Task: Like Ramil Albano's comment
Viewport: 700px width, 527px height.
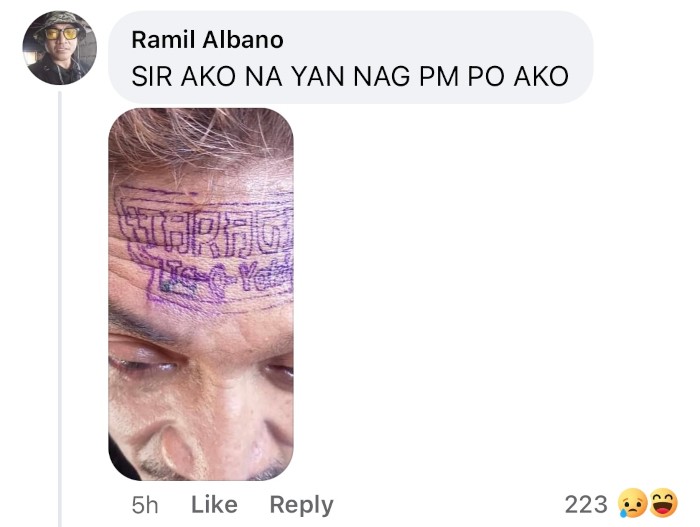Action: (213, 505)
